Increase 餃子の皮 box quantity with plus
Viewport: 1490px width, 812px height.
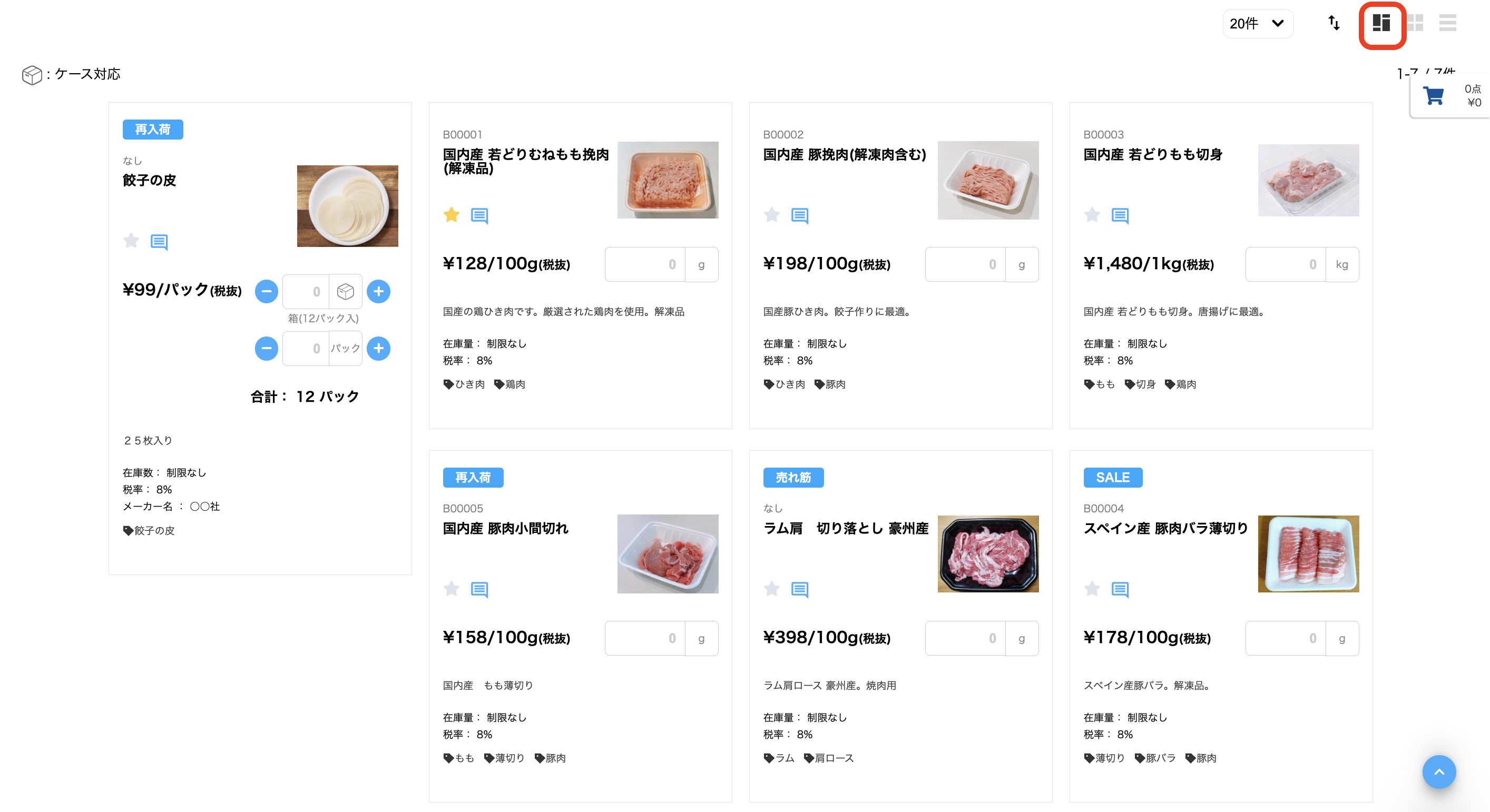[378, 291]
